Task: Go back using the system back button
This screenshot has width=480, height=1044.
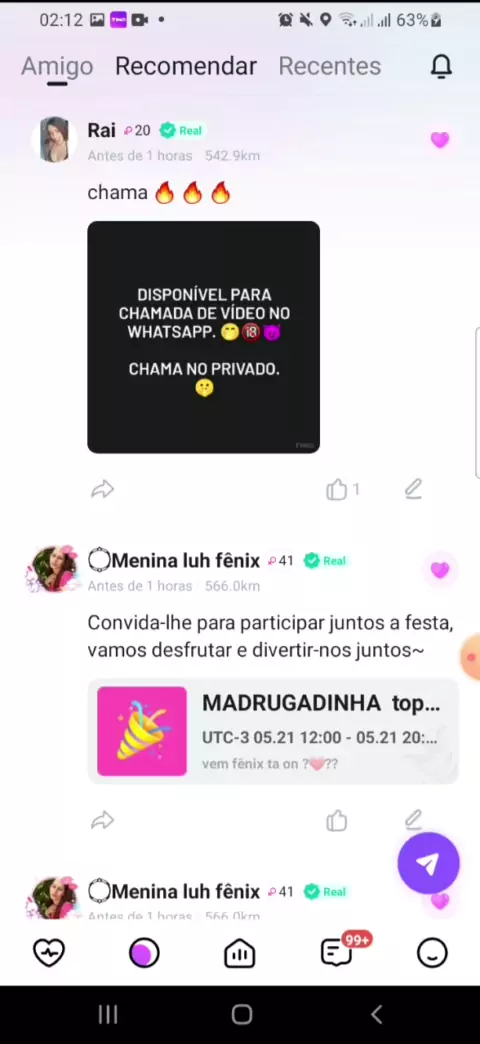Action: pyautogui.click(x=376, y=1015)
